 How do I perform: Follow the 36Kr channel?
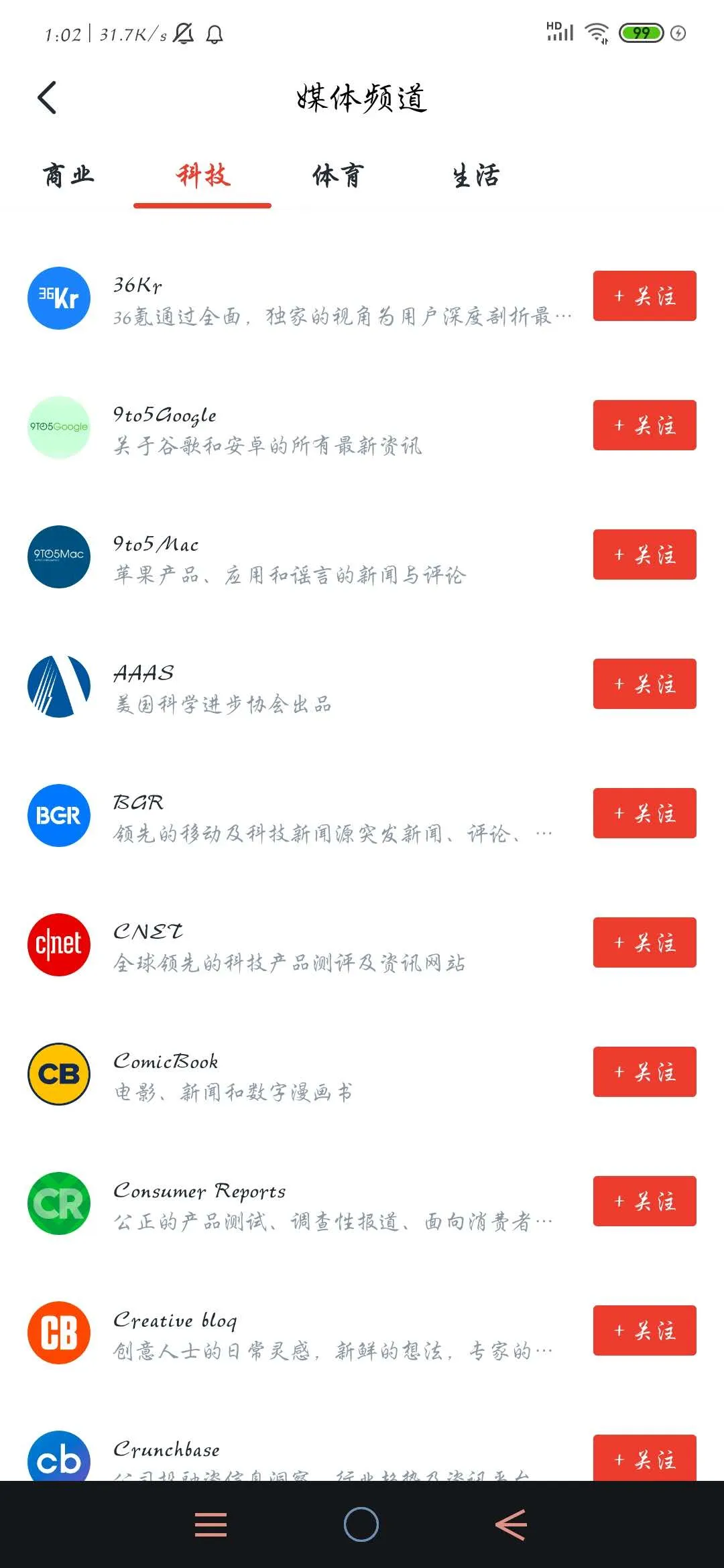click(x=644, y=296)
